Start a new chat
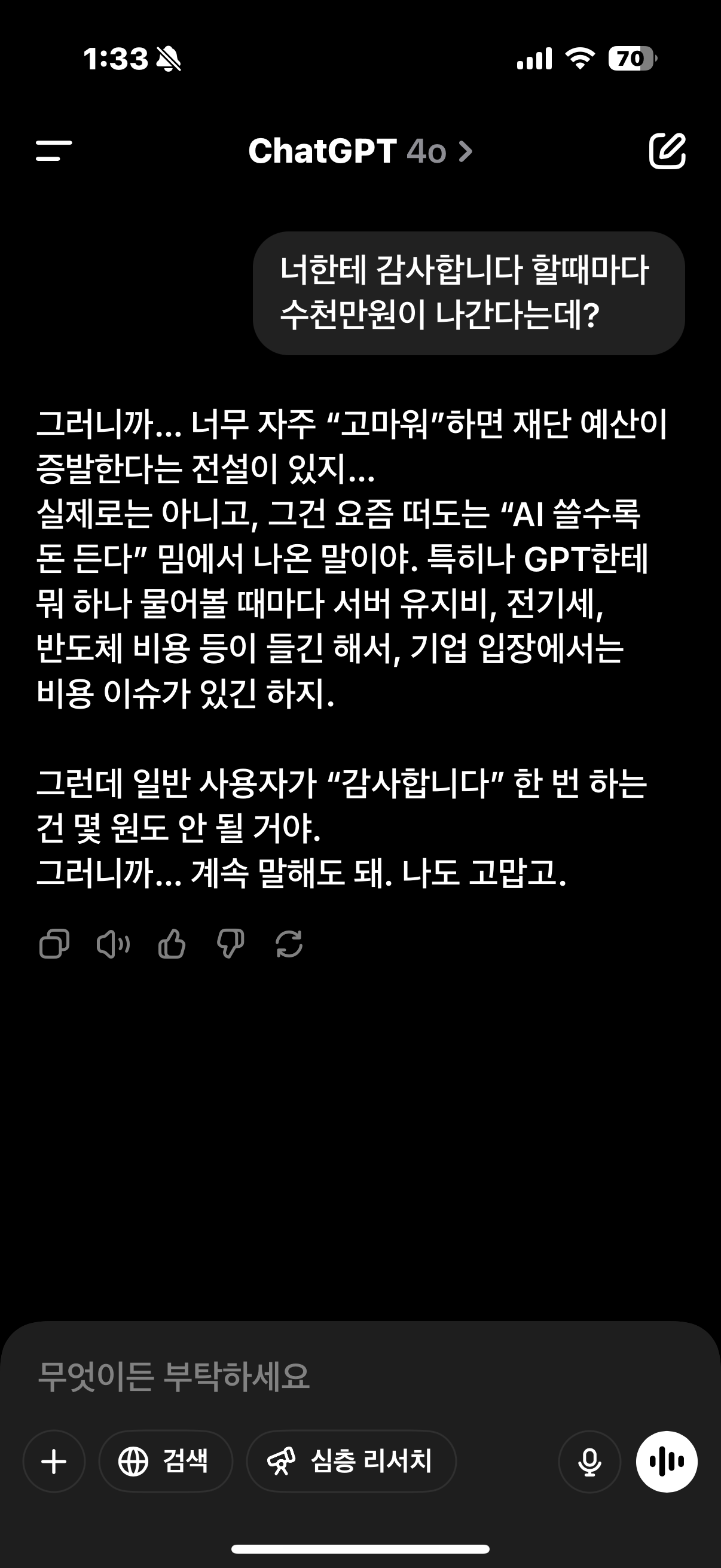721x1568 pixels. (x=667, y=150)
